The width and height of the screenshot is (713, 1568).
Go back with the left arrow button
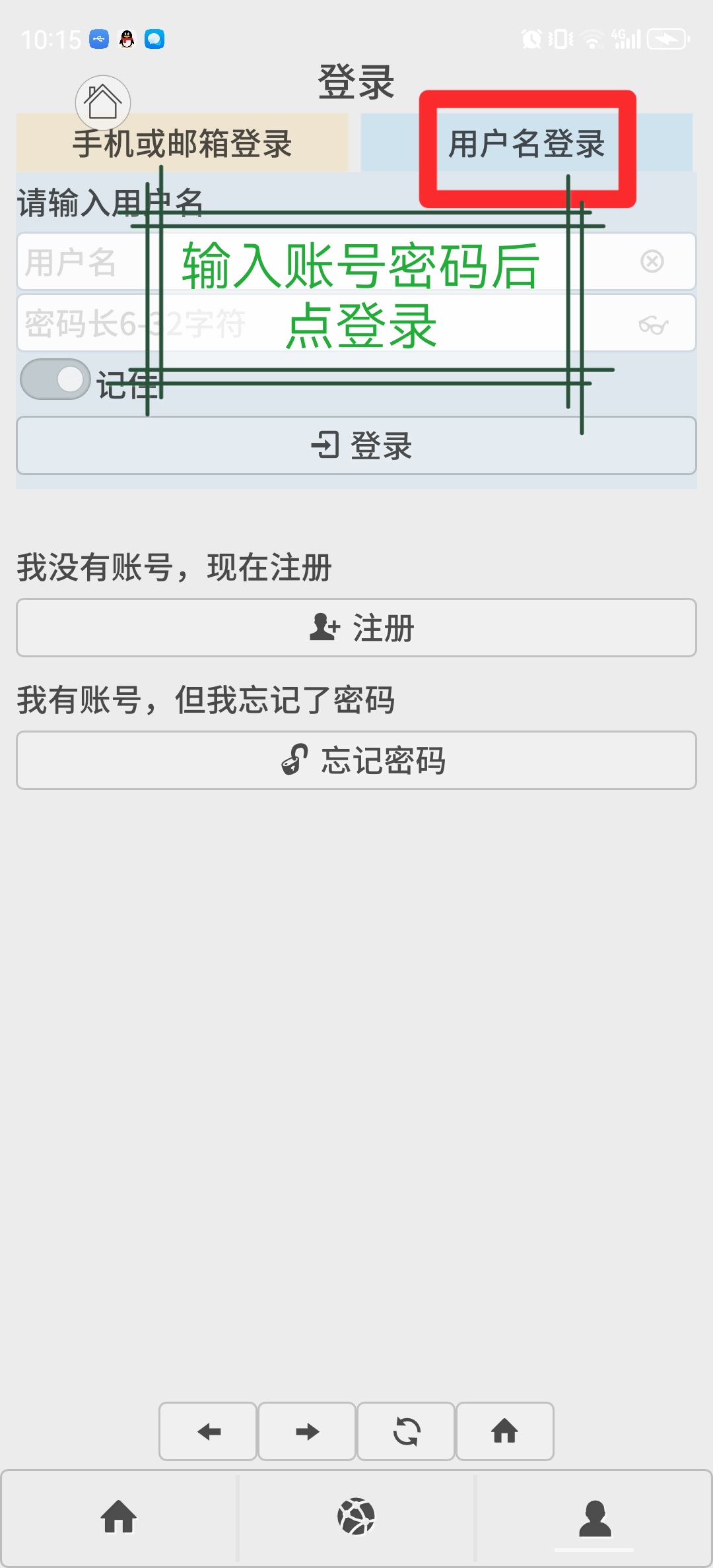pyautogui.click(x=208, y=1431)
